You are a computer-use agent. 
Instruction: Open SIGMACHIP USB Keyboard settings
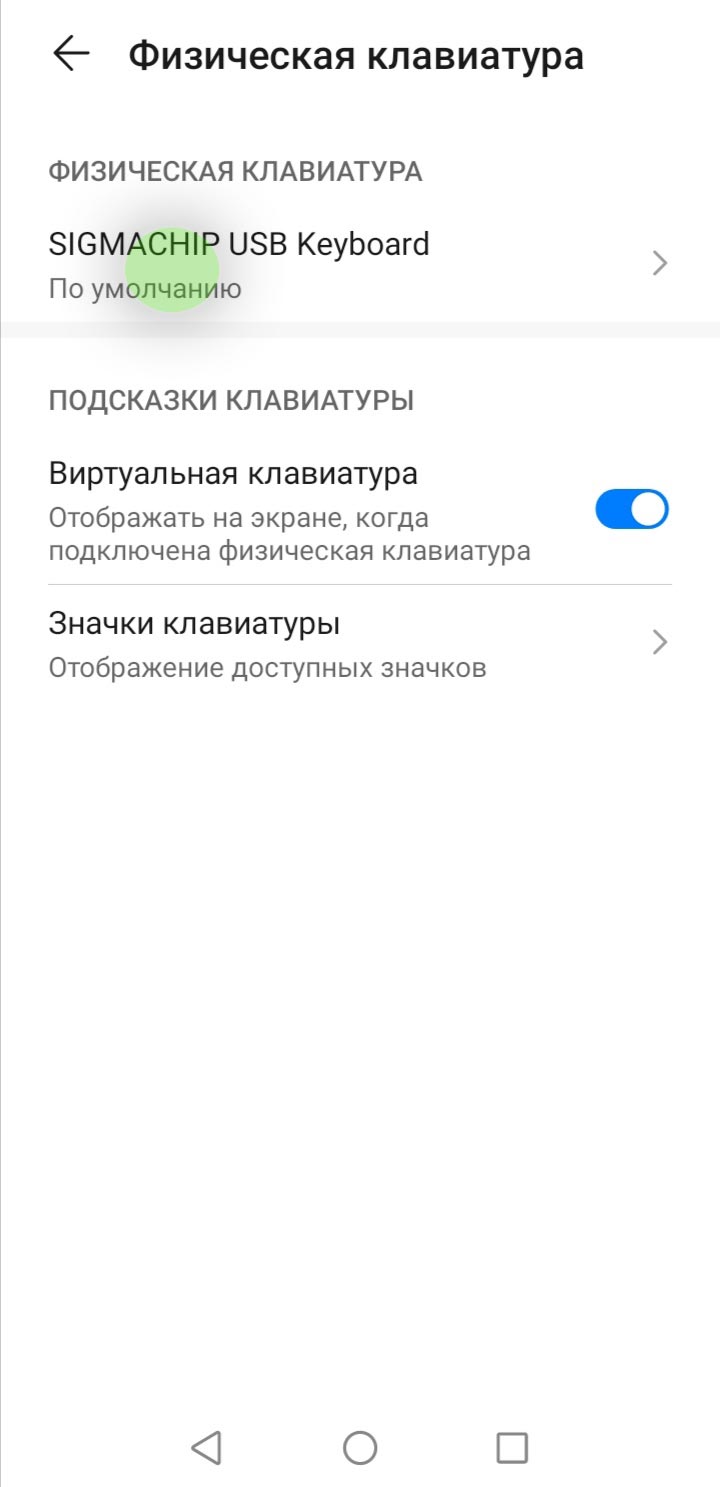tap(360, 264)
